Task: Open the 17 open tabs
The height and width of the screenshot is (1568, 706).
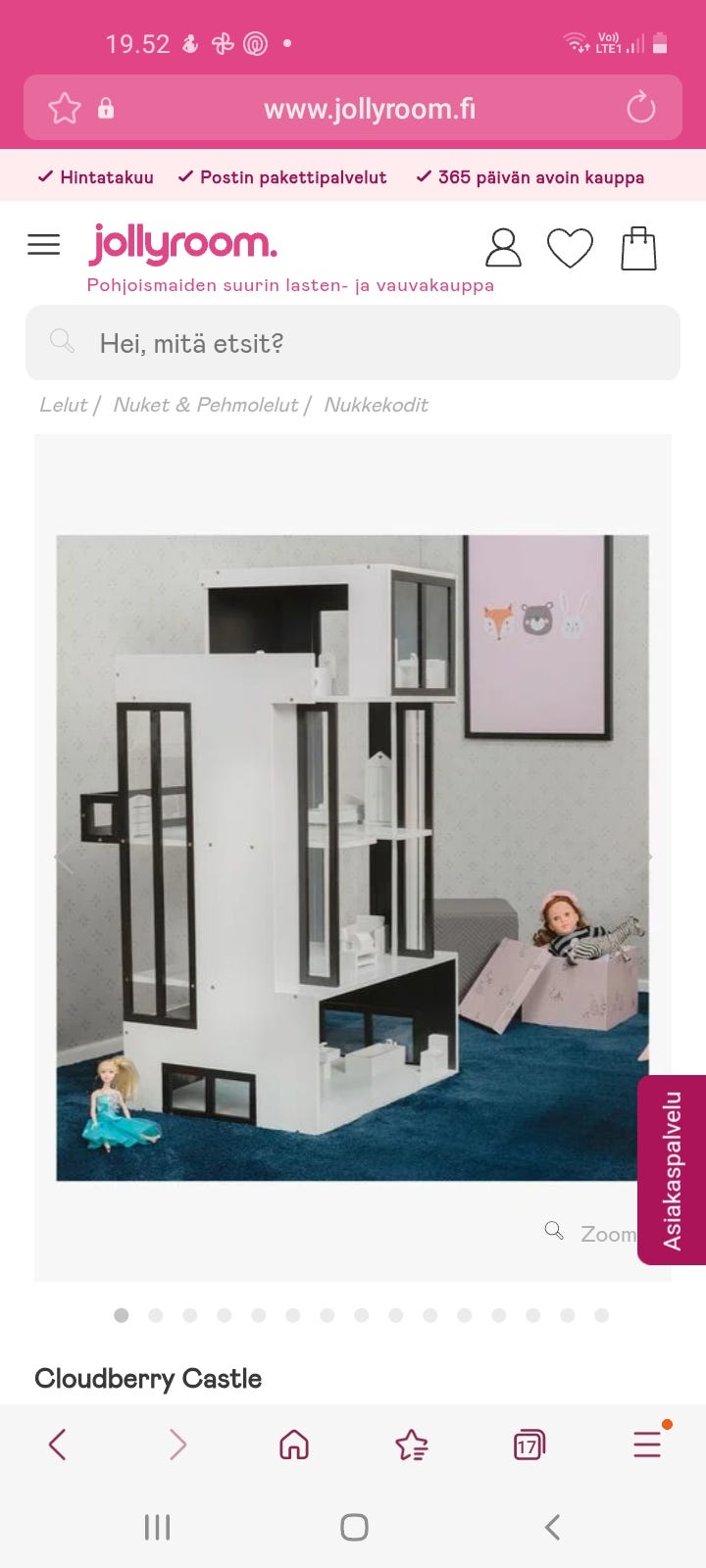Action: pyautogui.click(x=529, y=1445)
